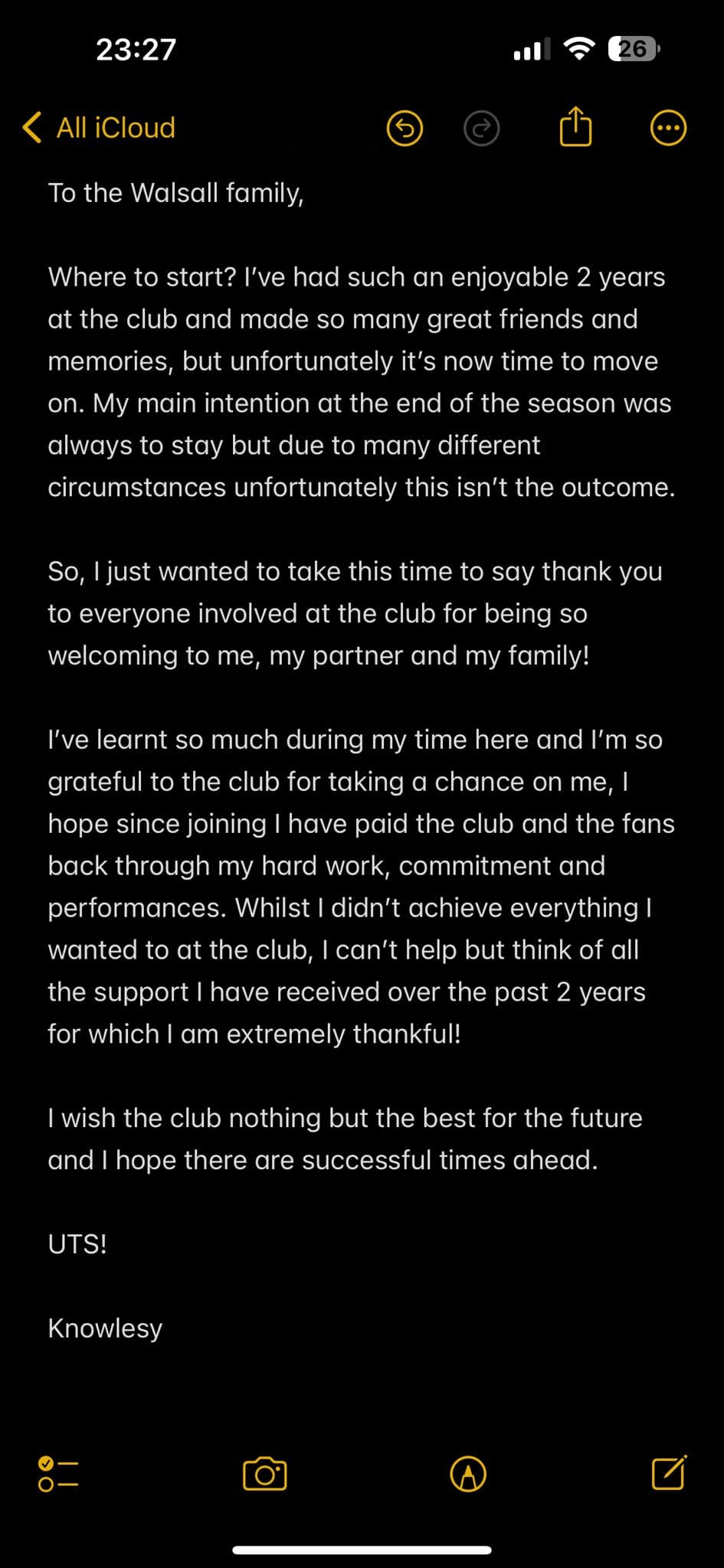The width and height of the screenshot is (724, 1568).
Task: Add a checklist to the note
Action: coord(58,1474)
